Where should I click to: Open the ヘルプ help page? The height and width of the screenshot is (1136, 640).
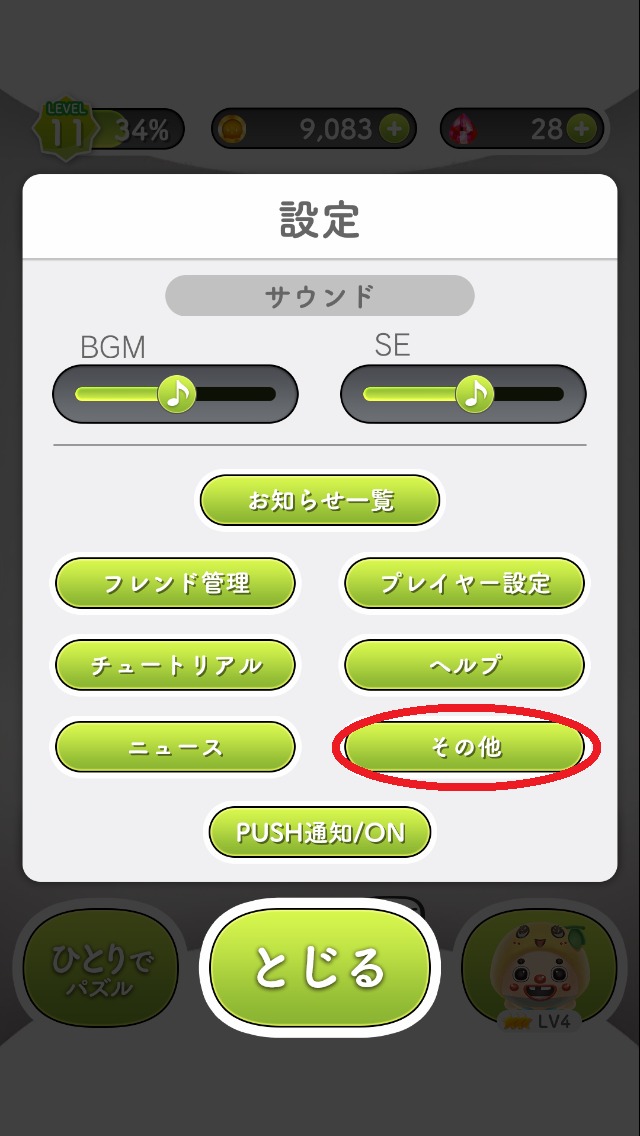pyautogui.click(x=464, y=665)
